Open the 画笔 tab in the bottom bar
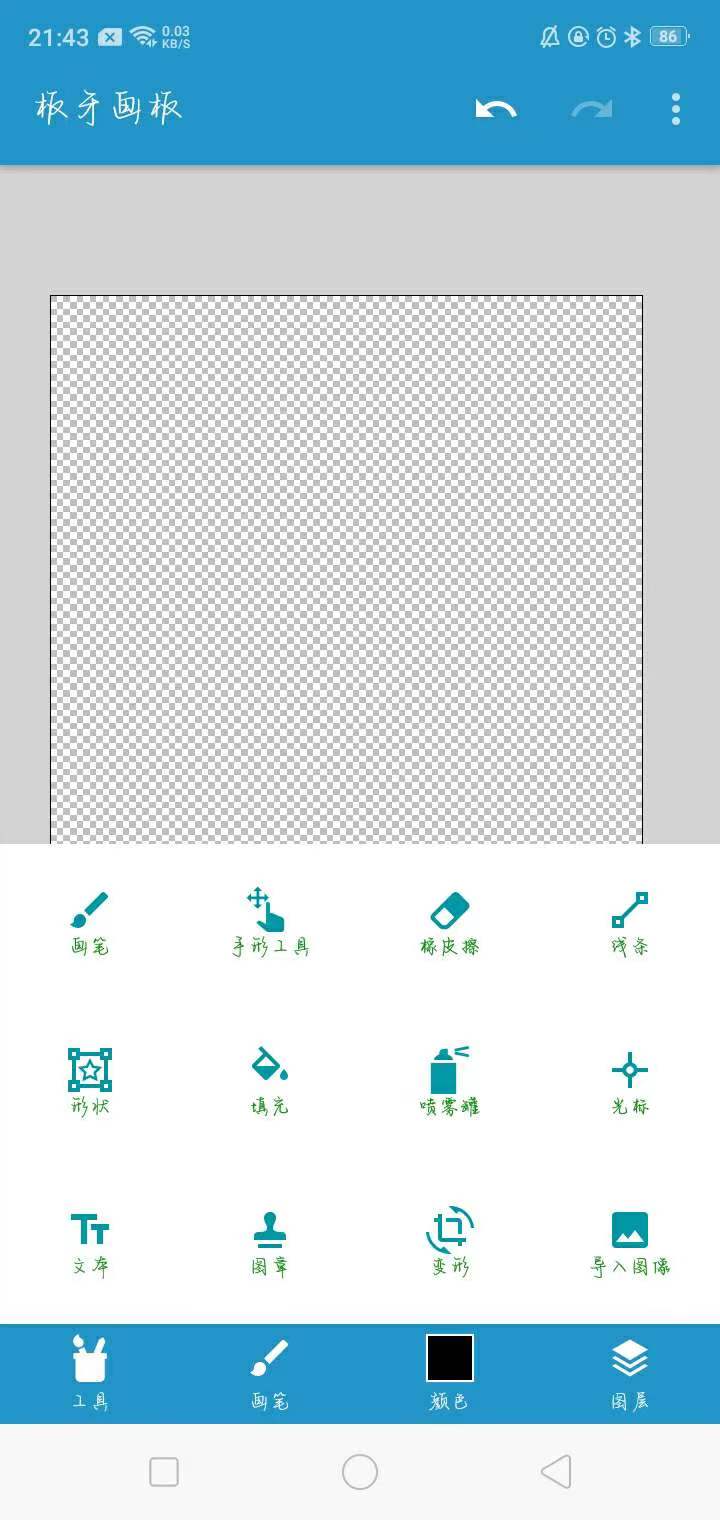Image resolution: width=720 pixels, height=1520 pixels. click(x=270, y=1373)
